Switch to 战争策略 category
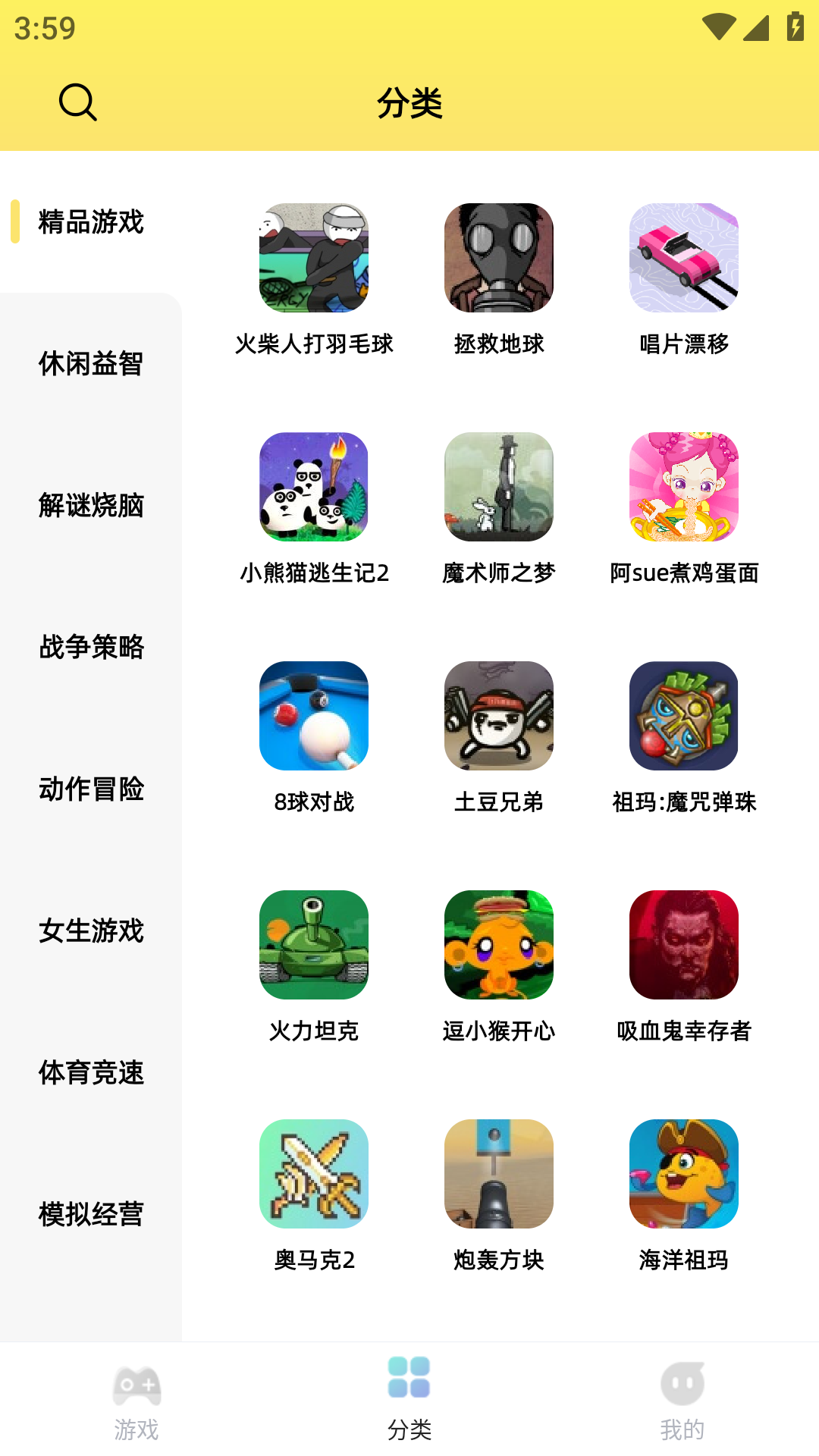Screen dimensions: 819x1456 click(91, 647)
